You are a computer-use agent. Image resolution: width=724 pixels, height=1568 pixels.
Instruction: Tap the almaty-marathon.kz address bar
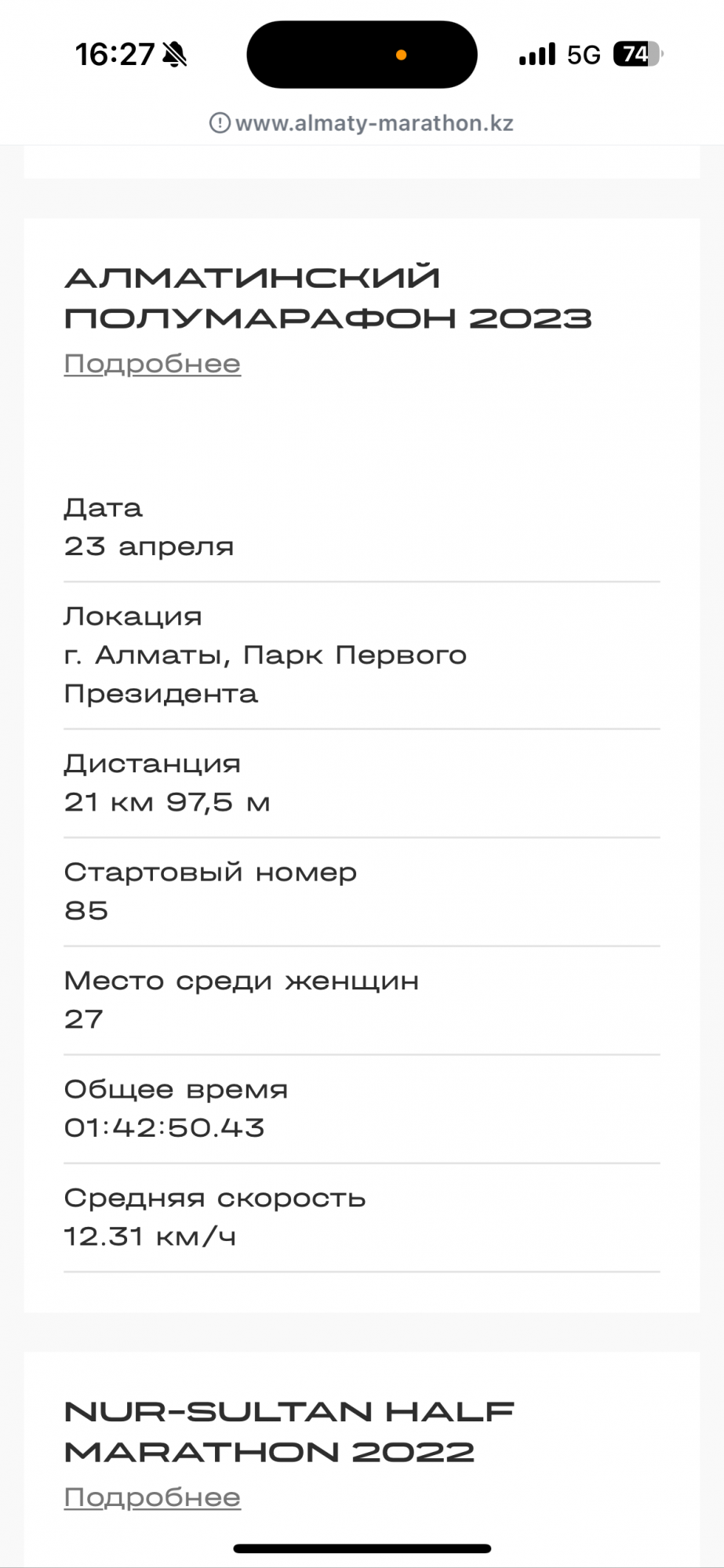pos(362,123)
